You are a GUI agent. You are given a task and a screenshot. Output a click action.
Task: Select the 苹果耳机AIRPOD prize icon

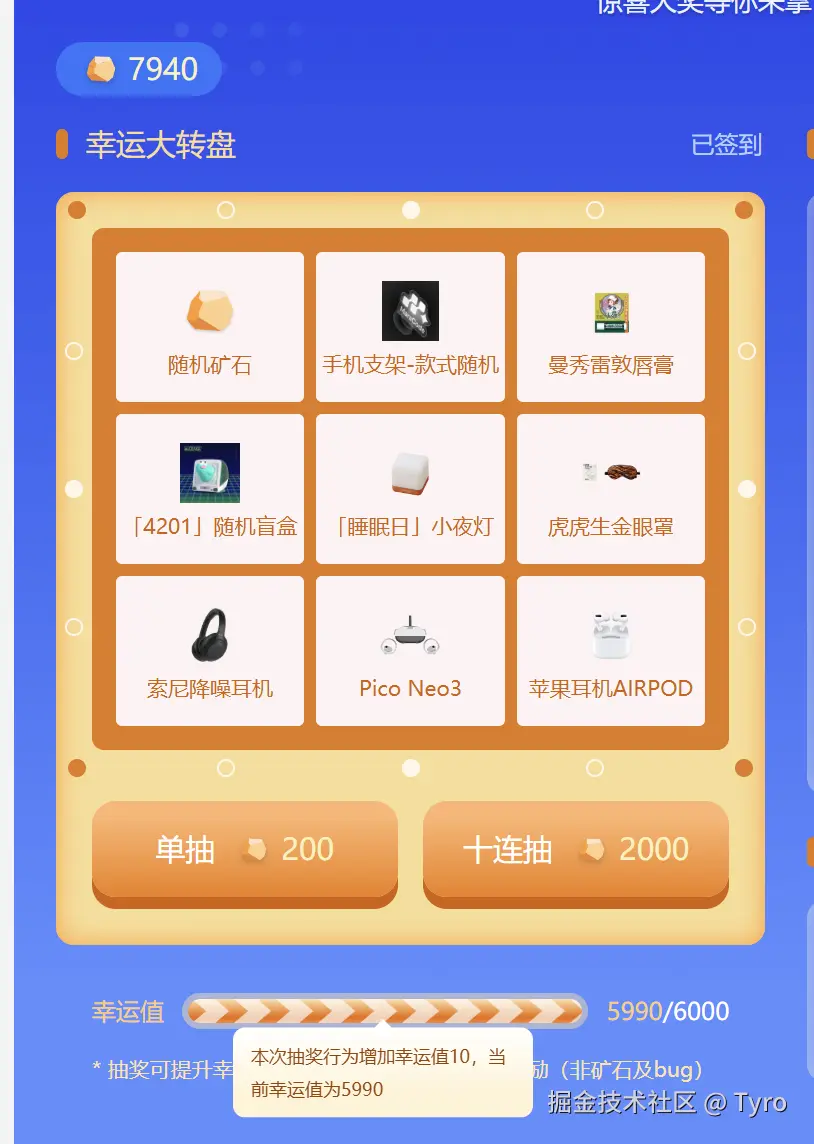coord(611,634)
